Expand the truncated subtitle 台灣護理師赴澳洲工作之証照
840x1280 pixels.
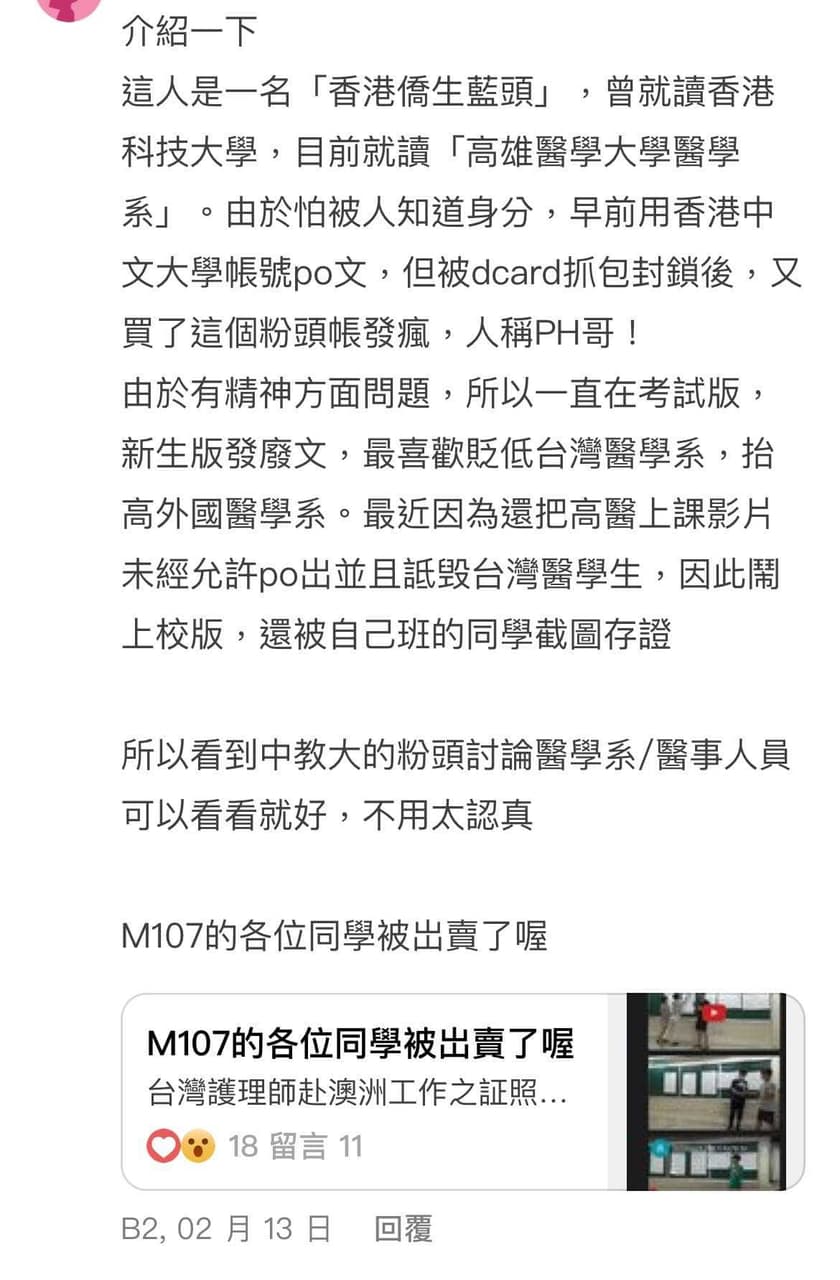357,1090
